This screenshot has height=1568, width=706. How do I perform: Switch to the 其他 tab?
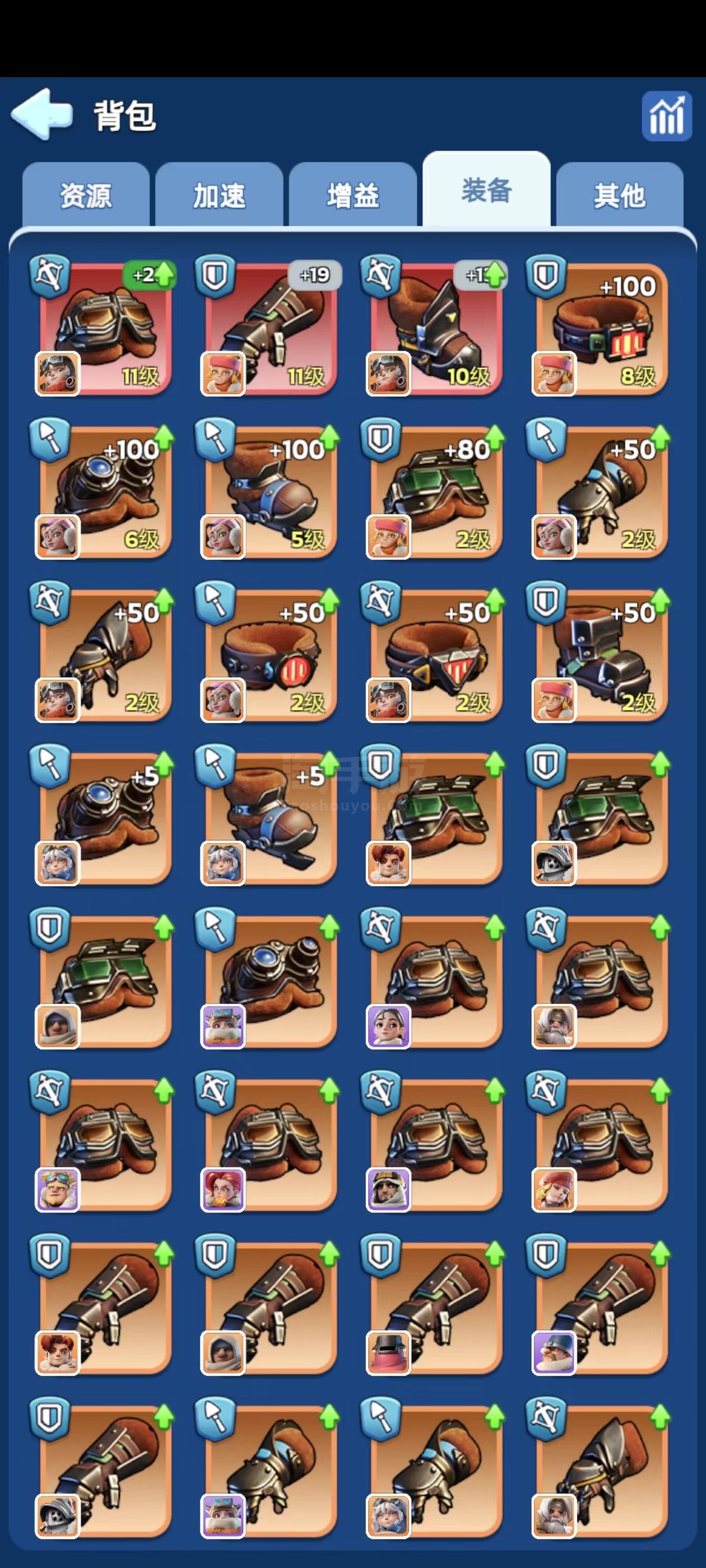pyautogui.click(x=620, y=196)
